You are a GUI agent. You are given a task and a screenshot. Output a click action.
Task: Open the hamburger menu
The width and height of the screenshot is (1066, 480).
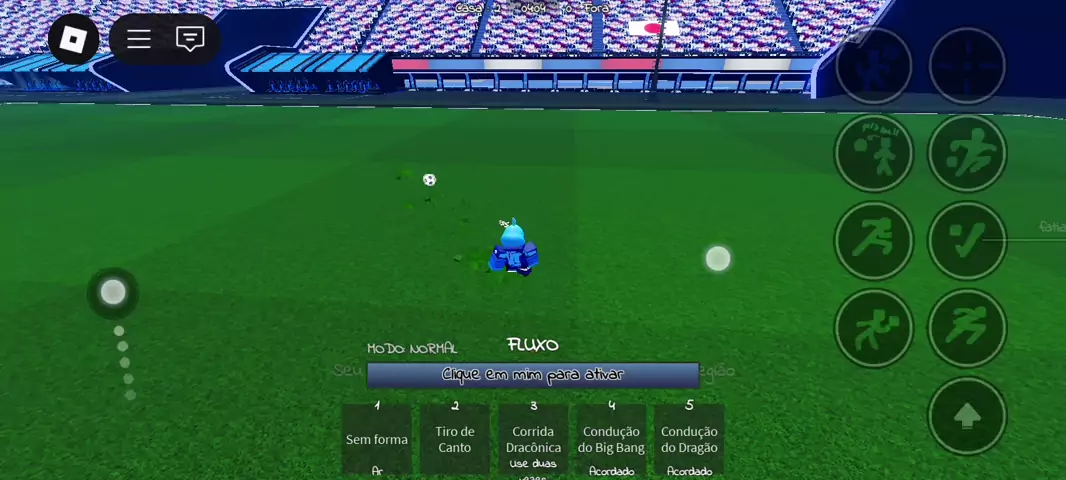(x=139, y=39)
